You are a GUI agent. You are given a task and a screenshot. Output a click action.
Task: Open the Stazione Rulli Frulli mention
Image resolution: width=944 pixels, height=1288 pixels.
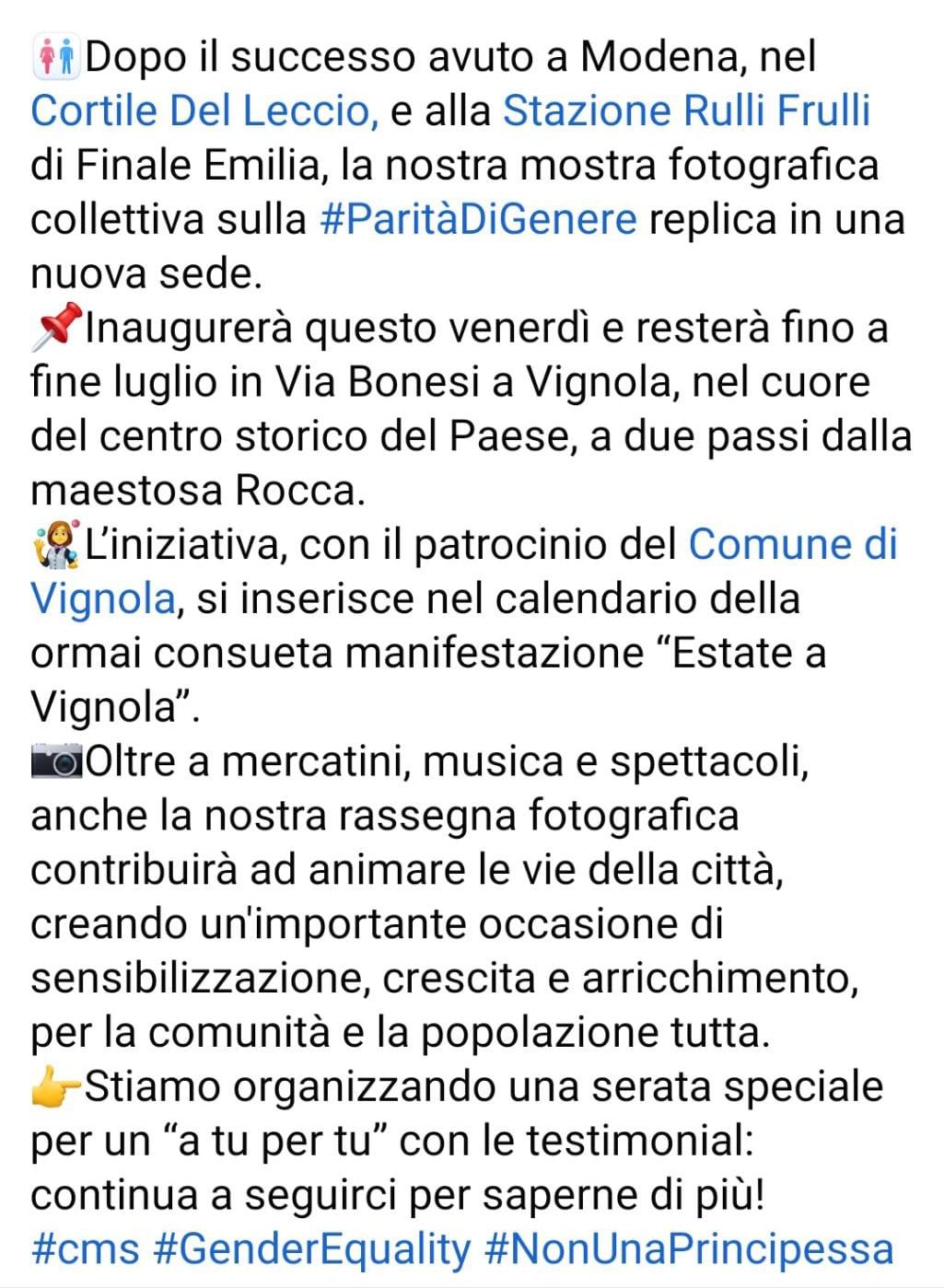686,111
